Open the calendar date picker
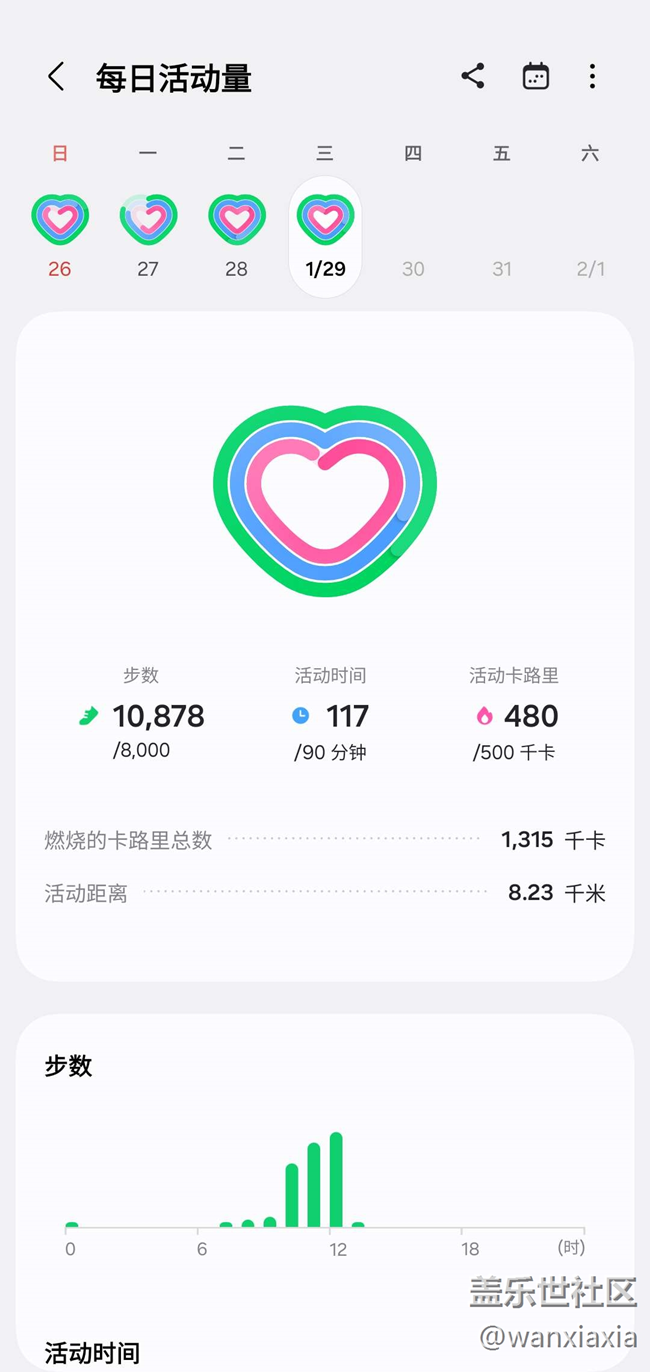Screen dimensions: 650x1372 click(536, 76)
